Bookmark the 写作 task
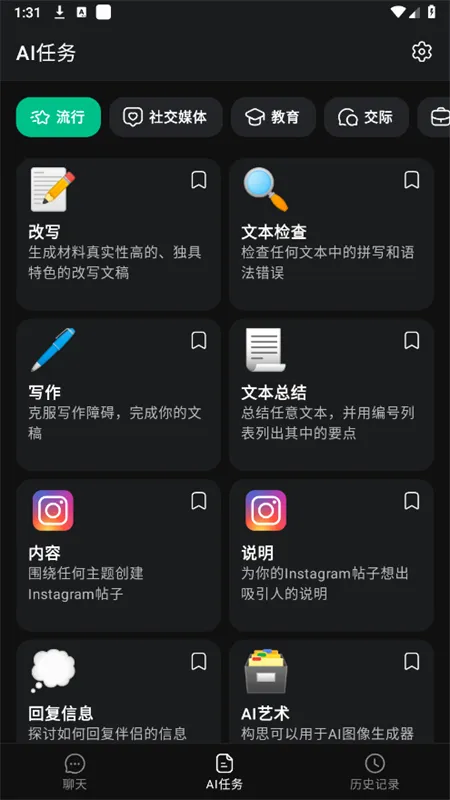Screen dimensions: 450x800 [199, 340]
